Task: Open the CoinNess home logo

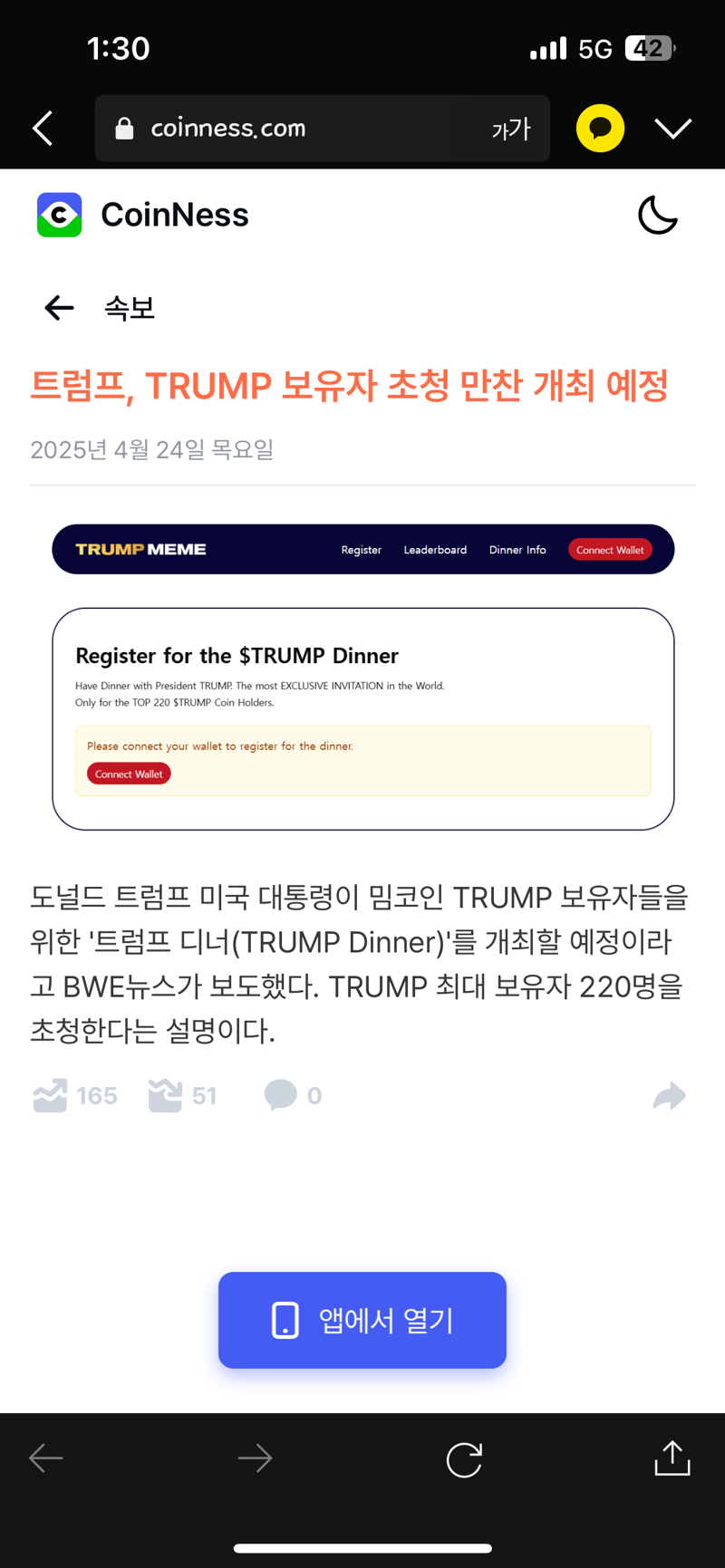Action: 143,215
